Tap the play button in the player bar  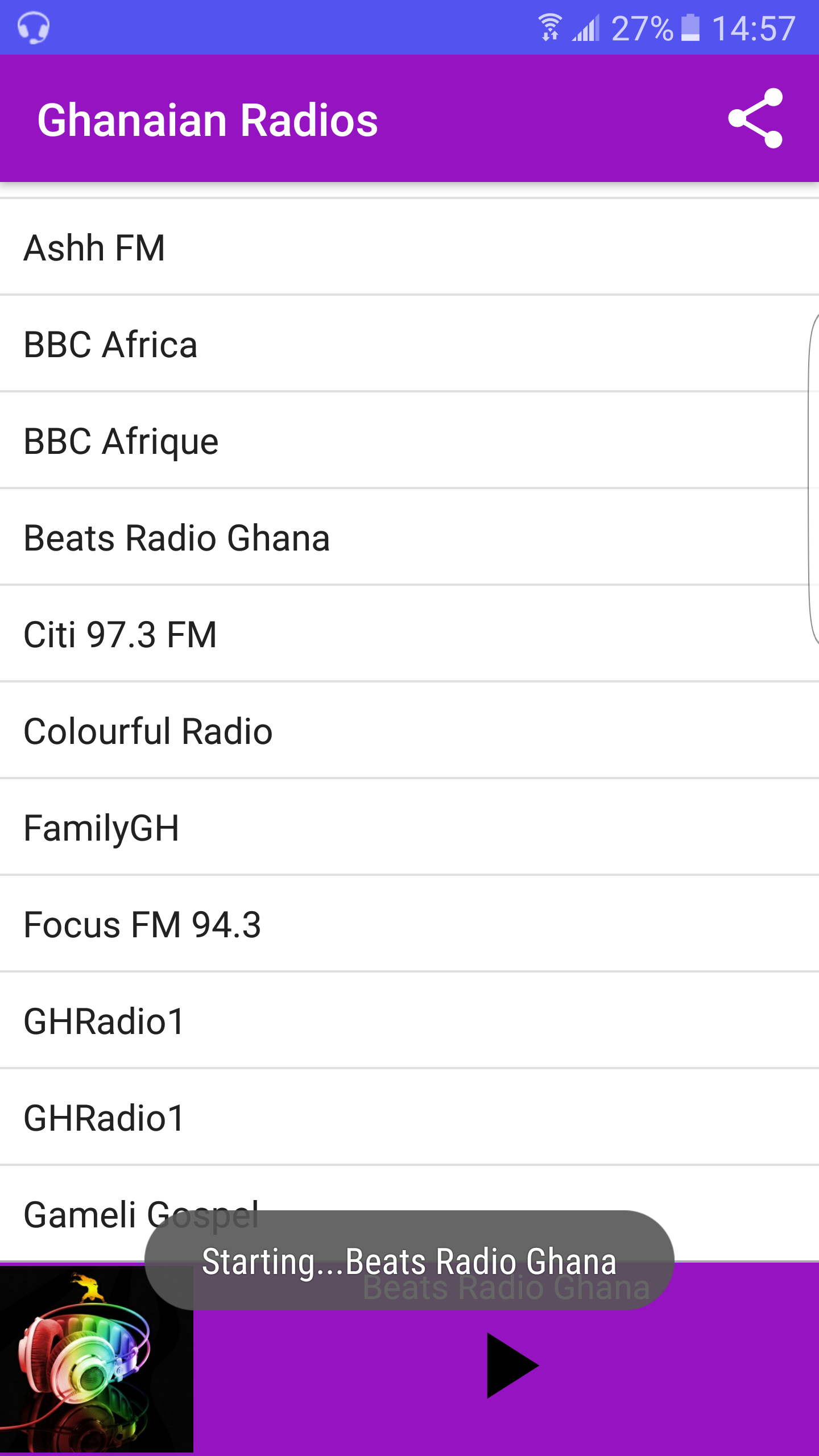pos(512,1365)
